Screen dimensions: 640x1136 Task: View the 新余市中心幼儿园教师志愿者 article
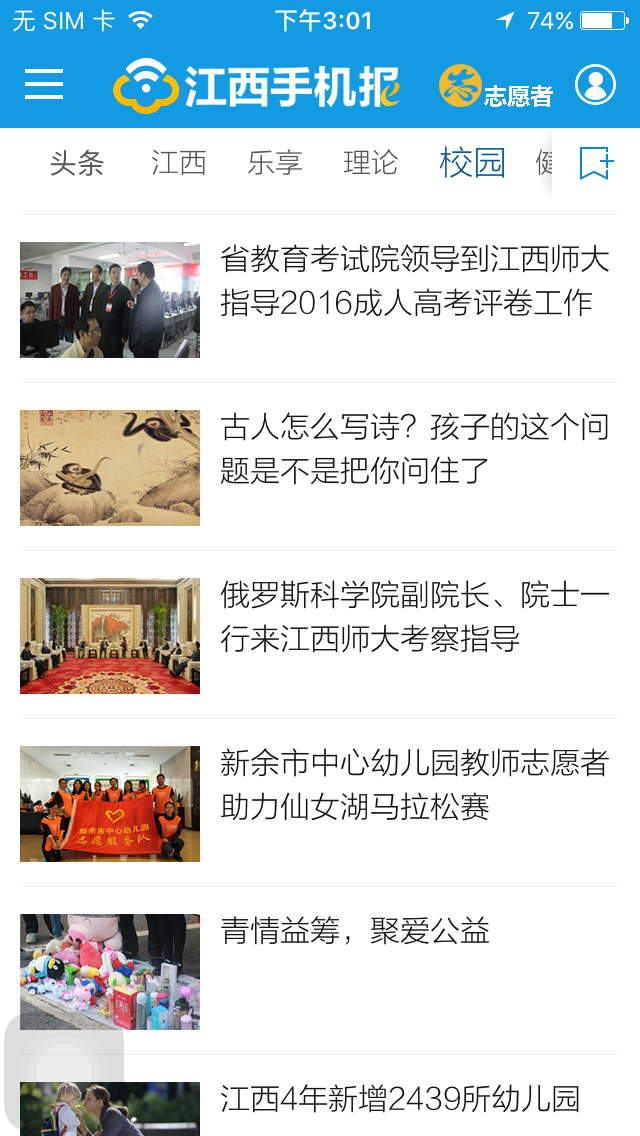(414, 786)
